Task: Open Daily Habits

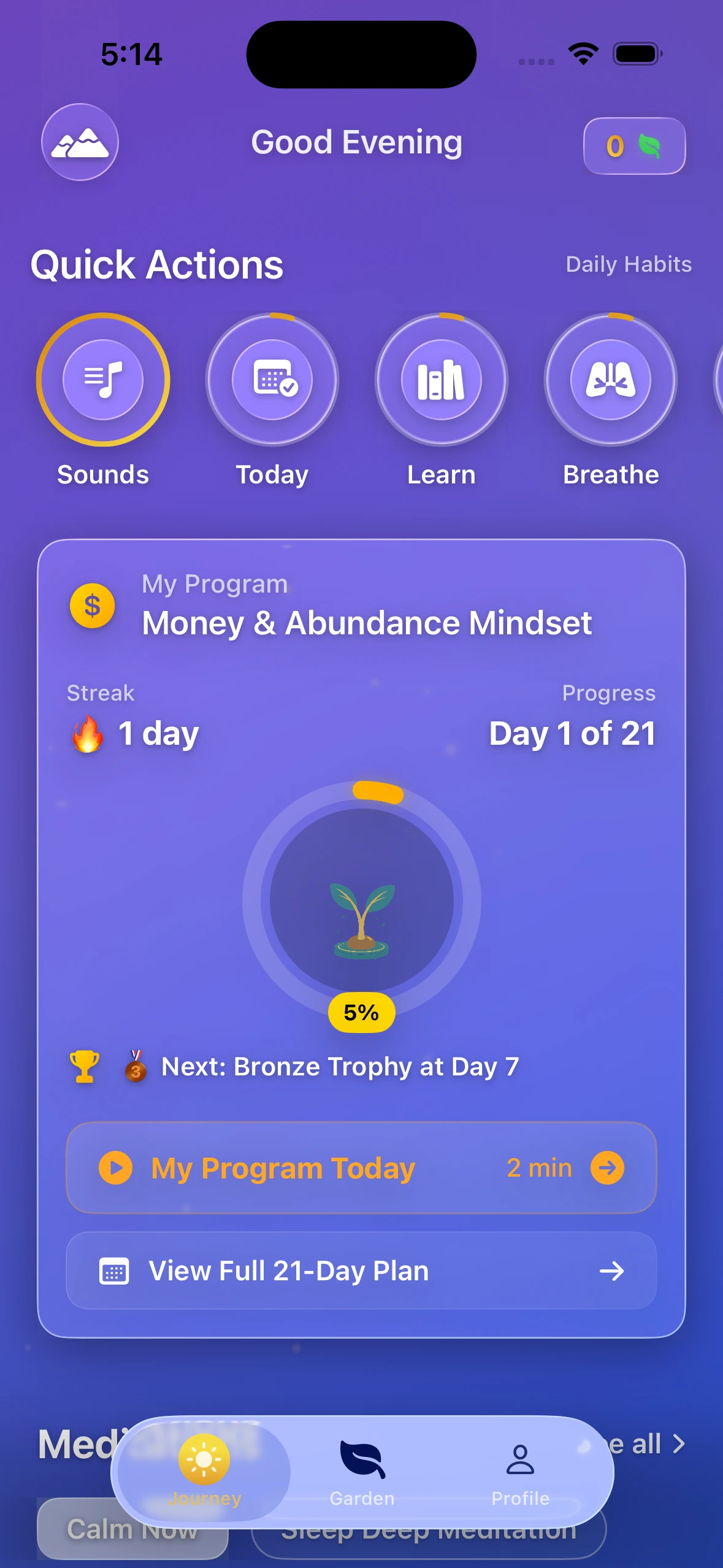Action: (628, 264)
